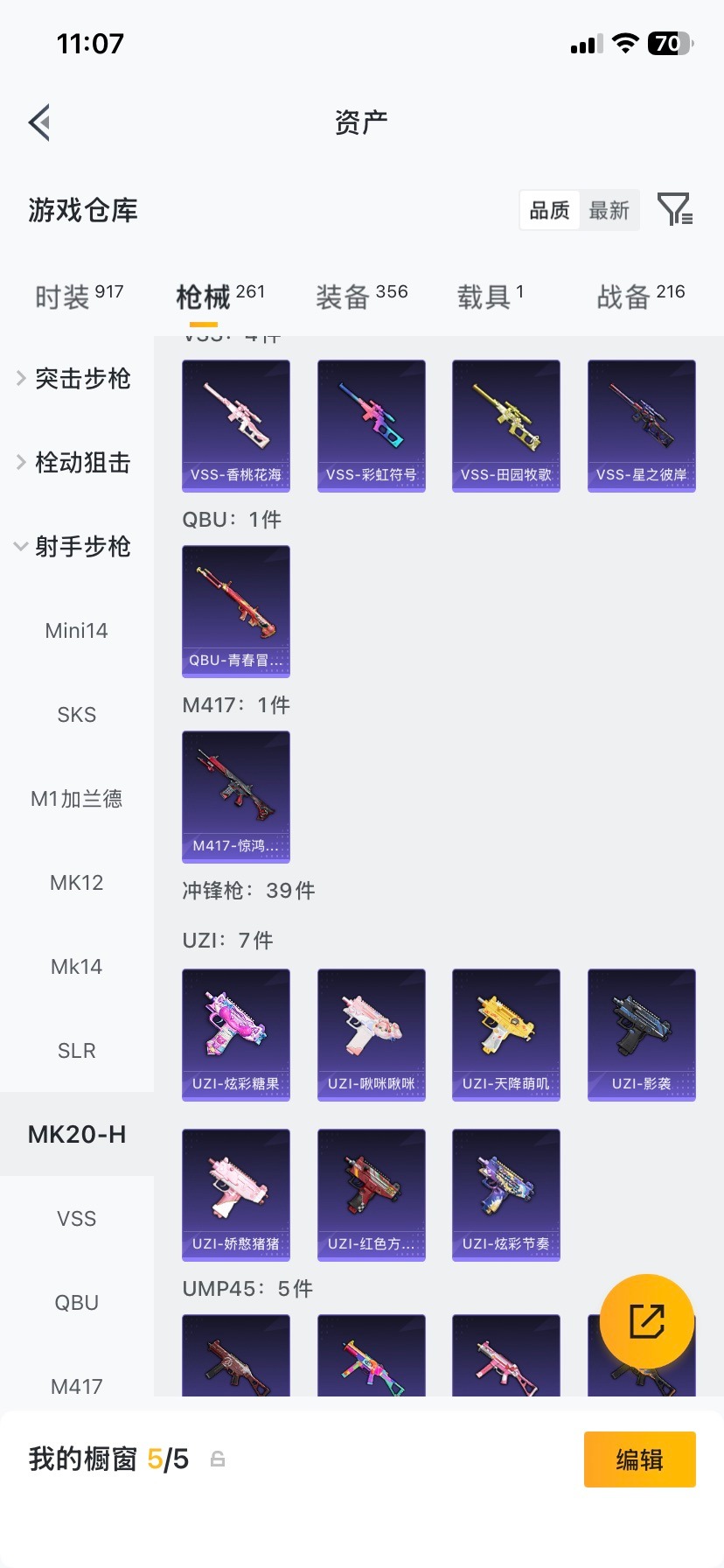Enable 品质 sorting mode

(x=548, y=210)
